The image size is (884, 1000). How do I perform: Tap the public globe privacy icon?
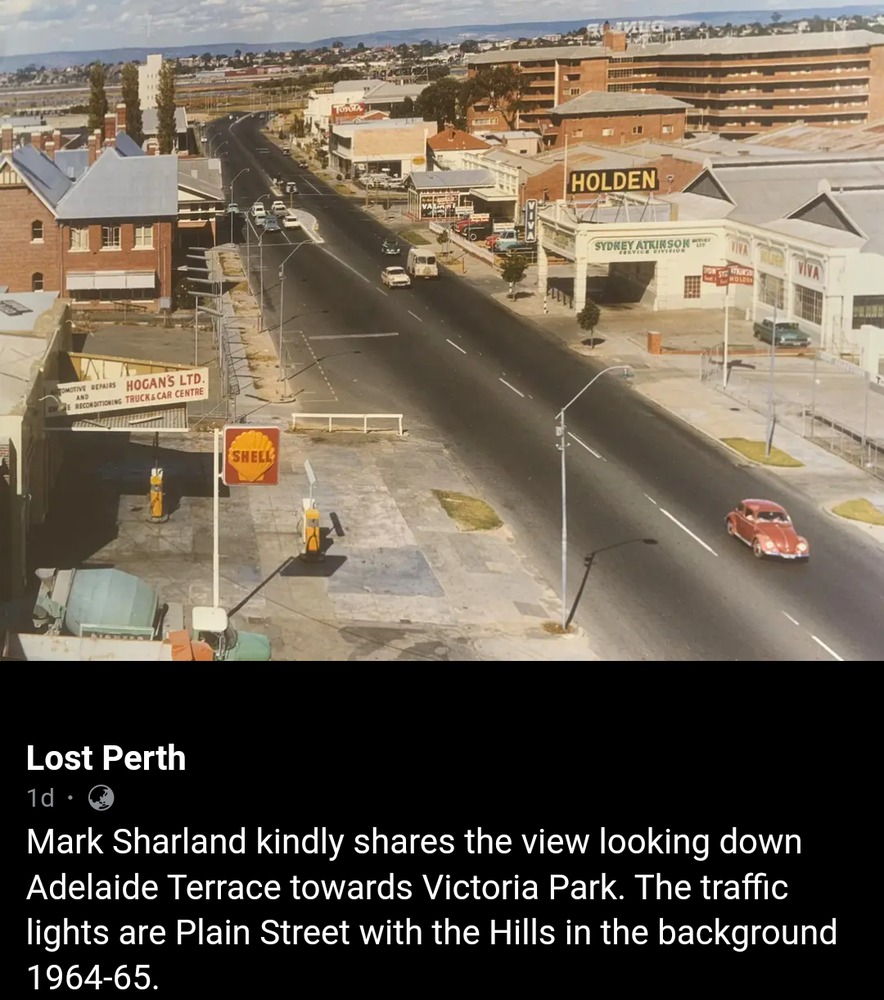101,798
